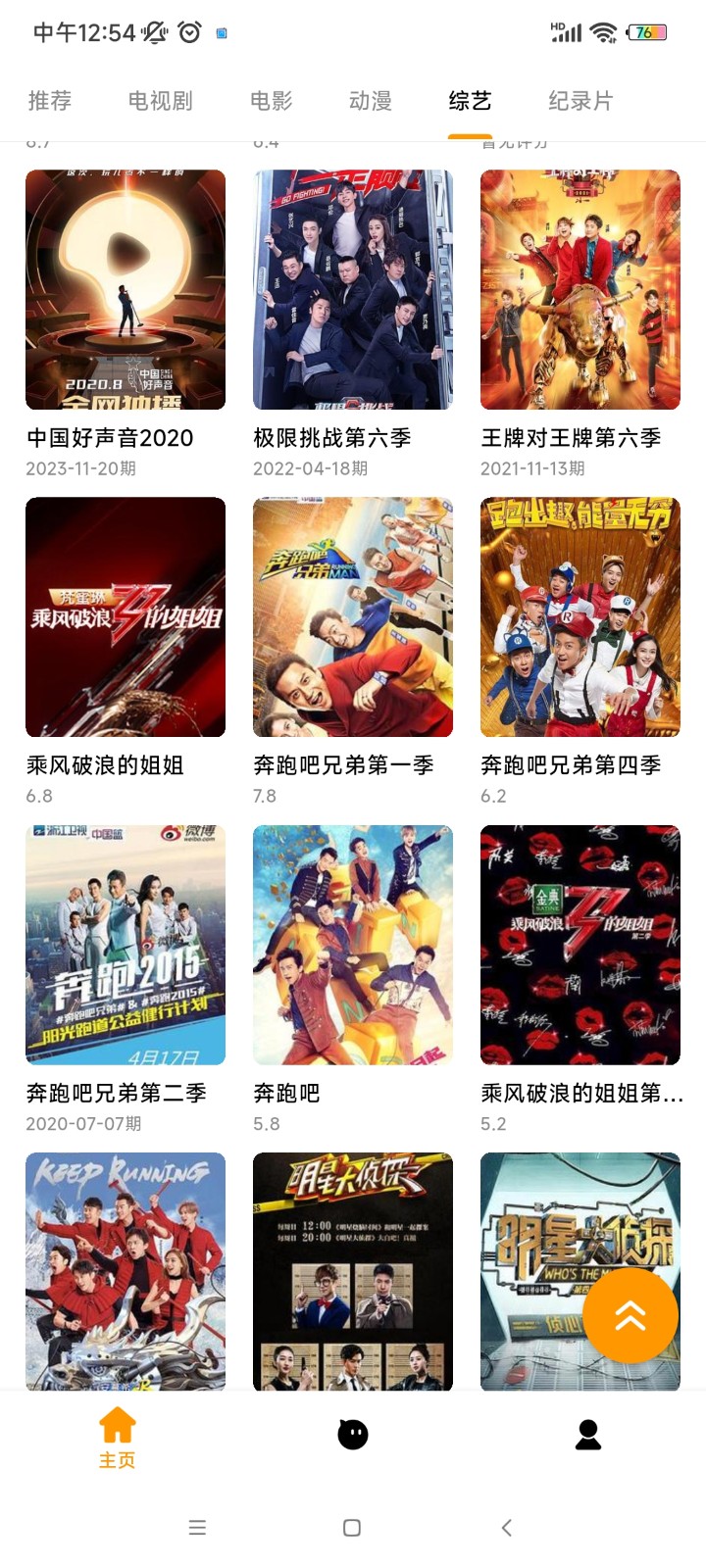Open the message bubble icon in bottom bar
This screenshot has height=1568, width=706.
tap(353, 1434)
